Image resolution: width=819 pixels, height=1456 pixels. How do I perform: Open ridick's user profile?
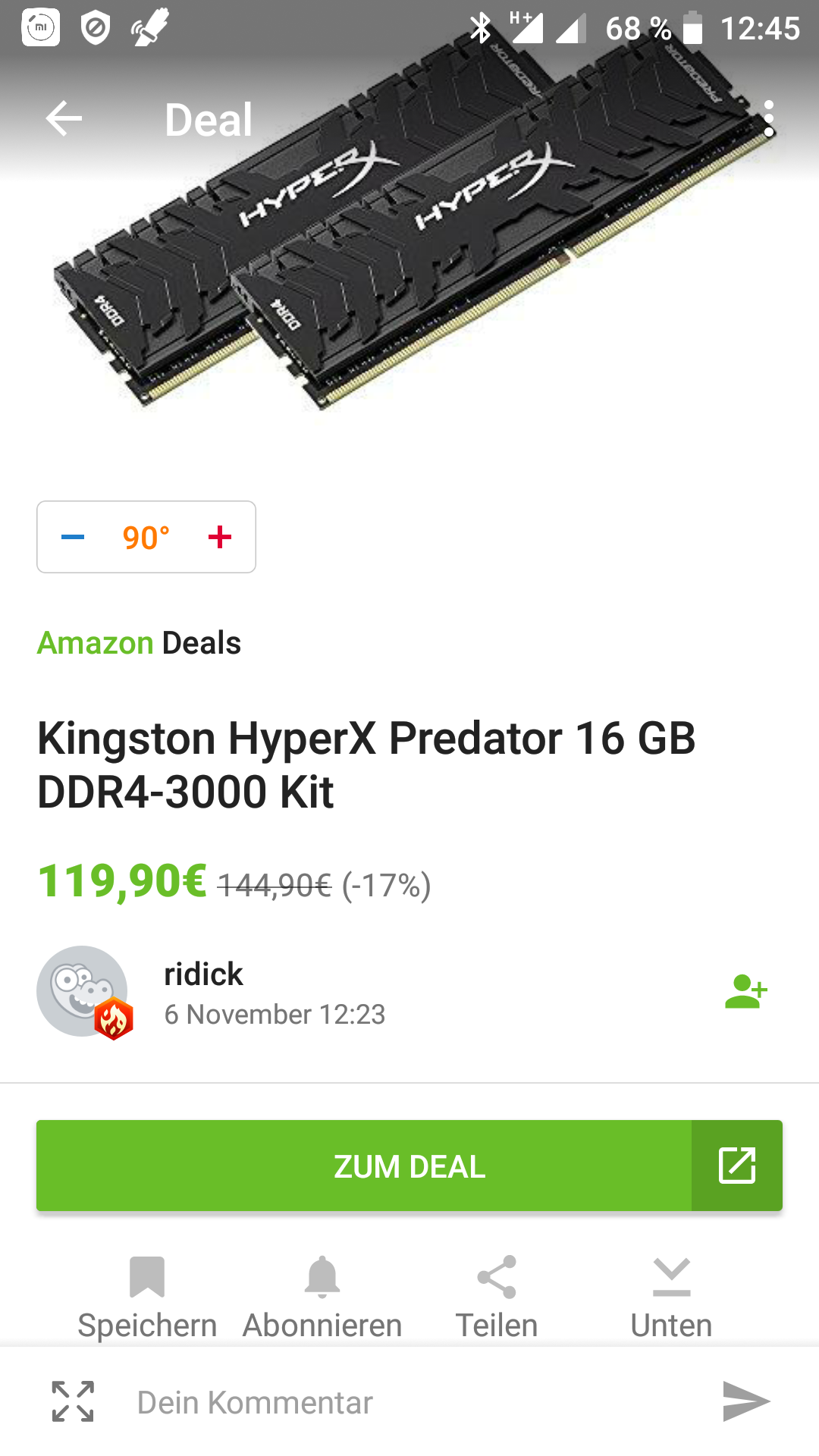point(203,974)
